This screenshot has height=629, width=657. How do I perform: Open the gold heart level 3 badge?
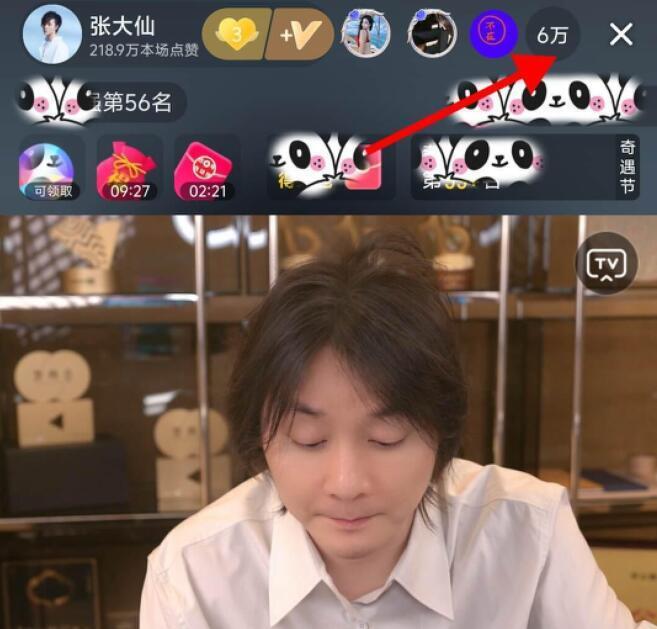pos(234,34)
